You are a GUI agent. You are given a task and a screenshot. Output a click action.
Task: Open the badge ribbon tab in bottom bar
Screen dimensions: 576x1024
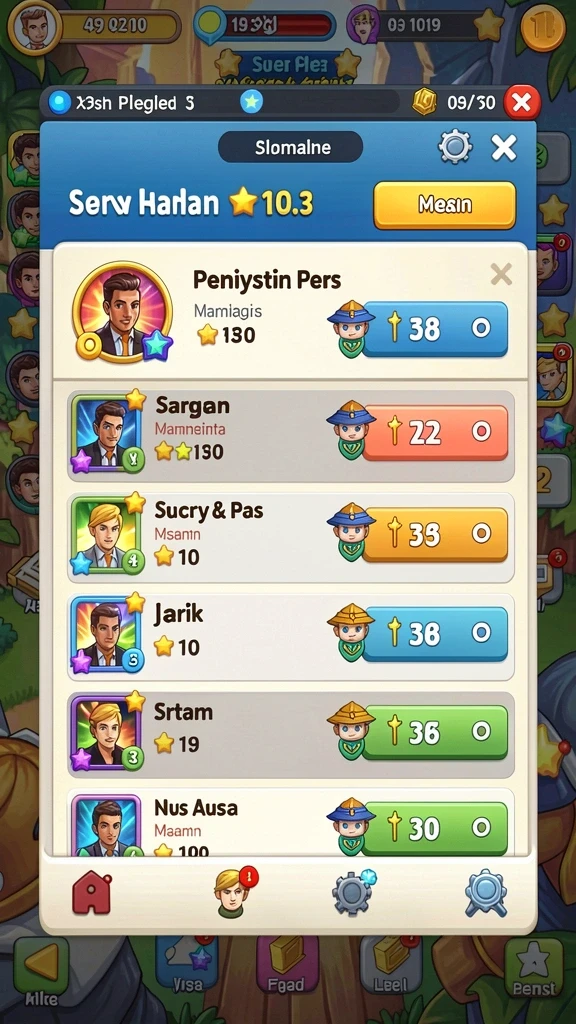click(486, 893)
